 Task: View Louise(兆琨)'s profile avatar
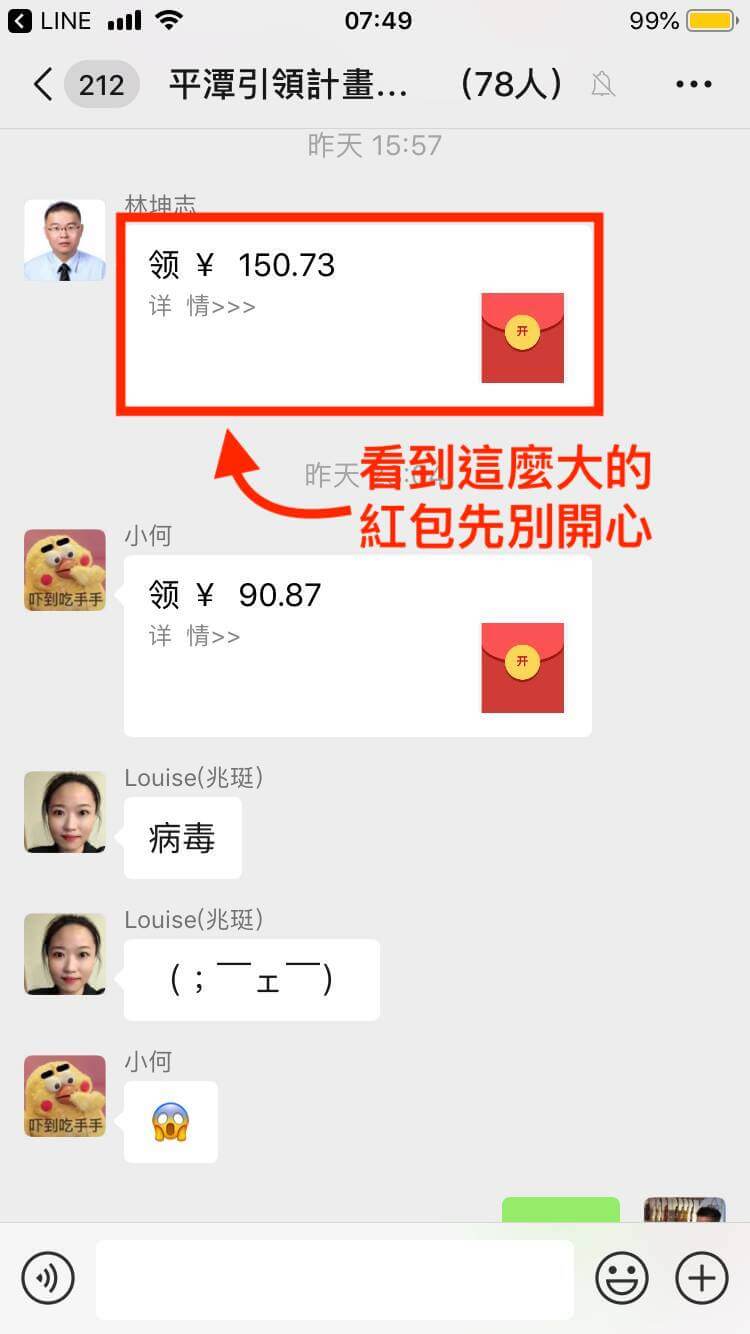pos(64,812)
